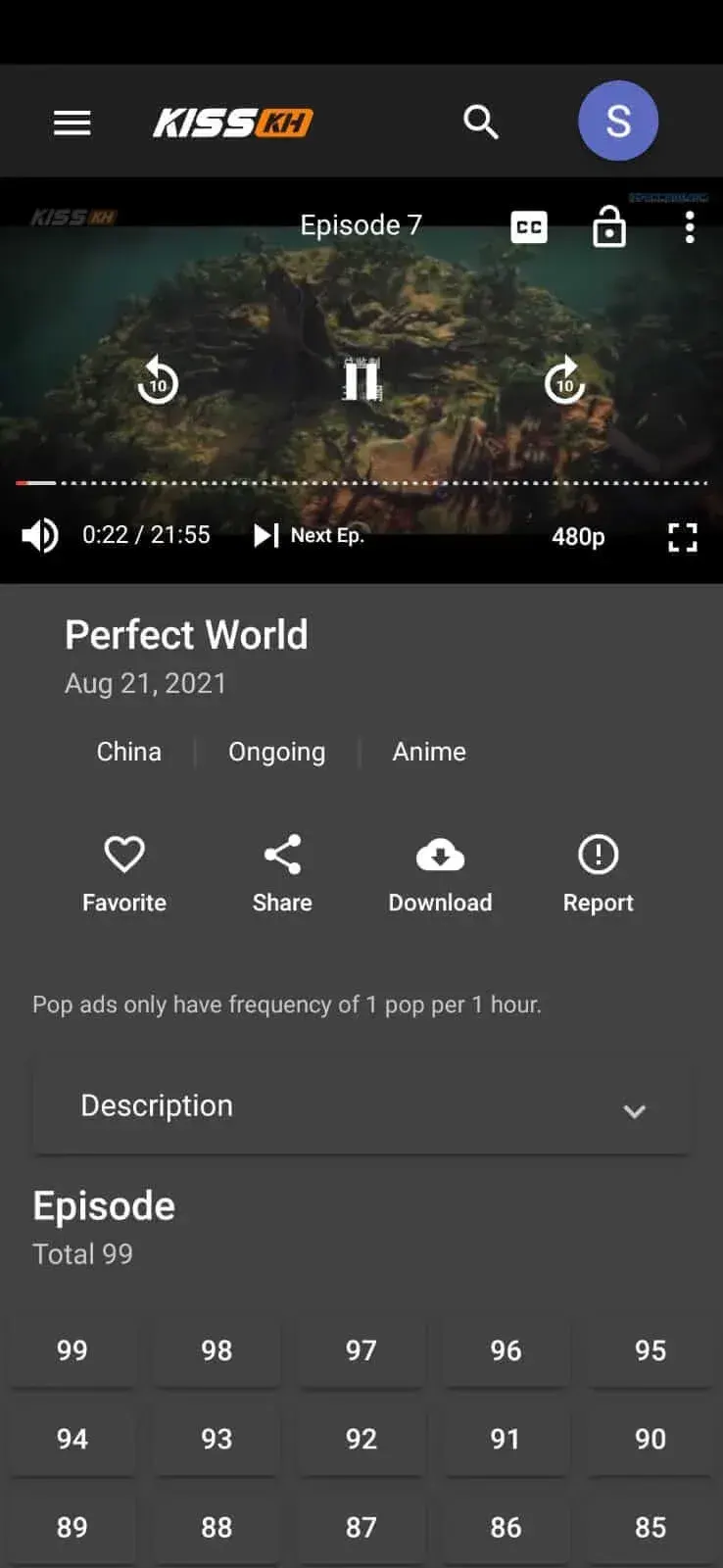The image size is (723, 1568).
Task: Open the Anime category tag
Action: 429,752
